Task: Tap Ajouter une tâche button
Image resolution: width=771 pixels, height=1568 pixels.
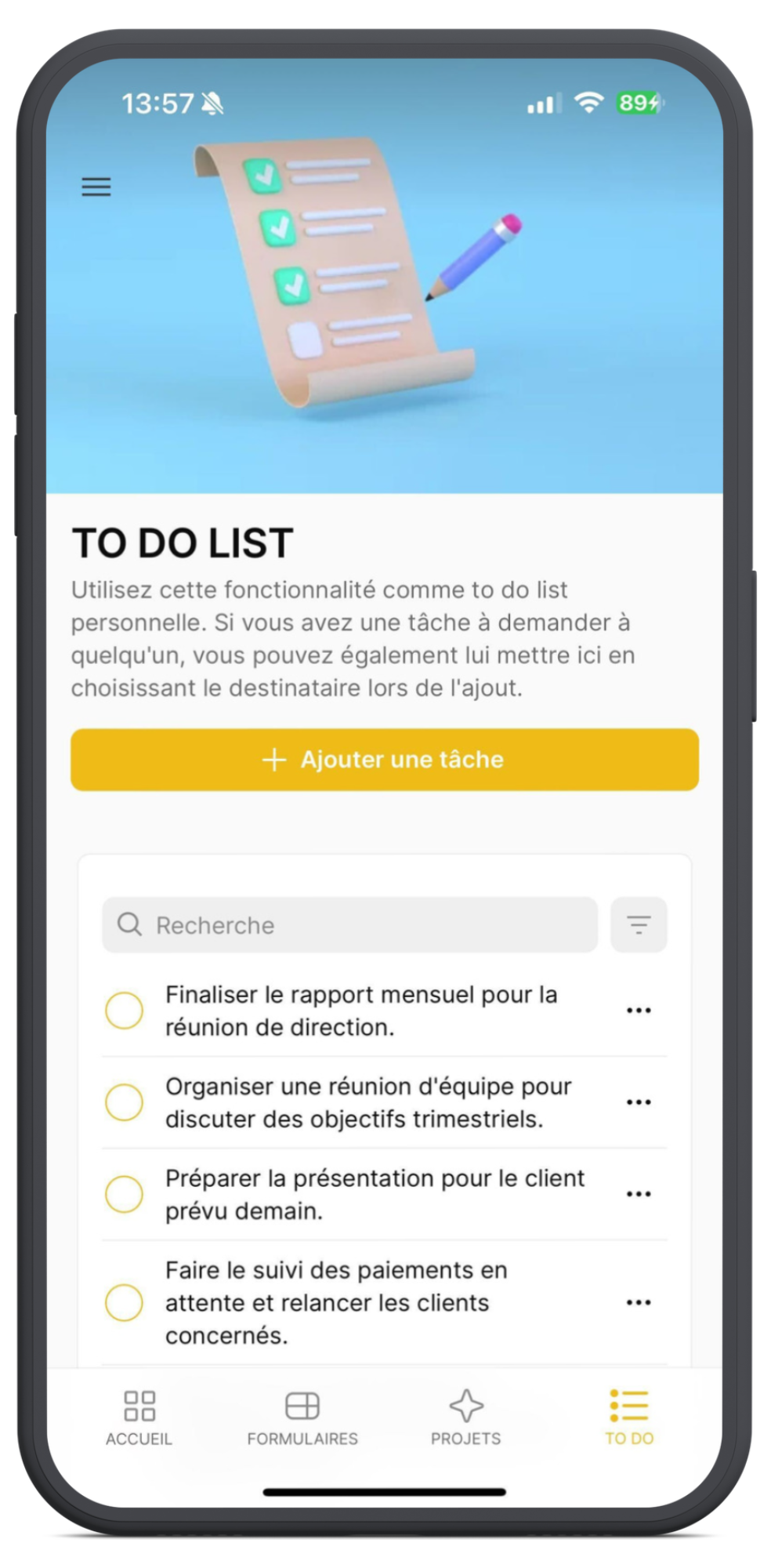Action: coord(384,759)
